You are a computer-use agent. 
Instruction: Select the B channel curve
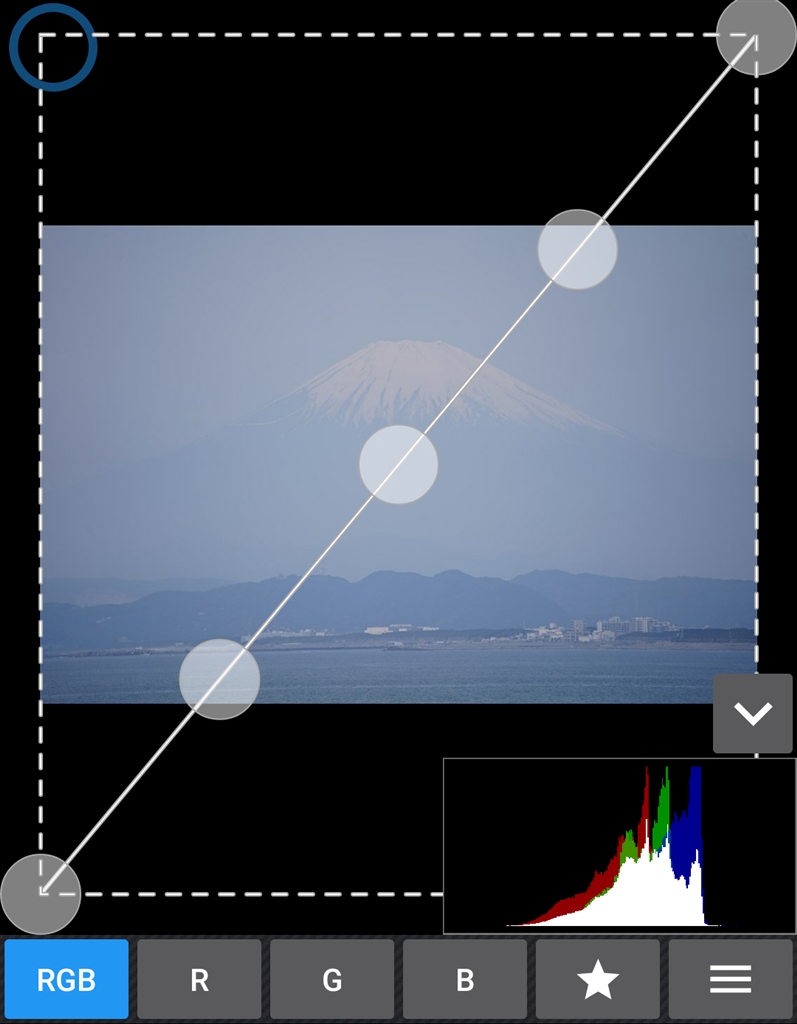pyautogui.click(x=465, y=980)
